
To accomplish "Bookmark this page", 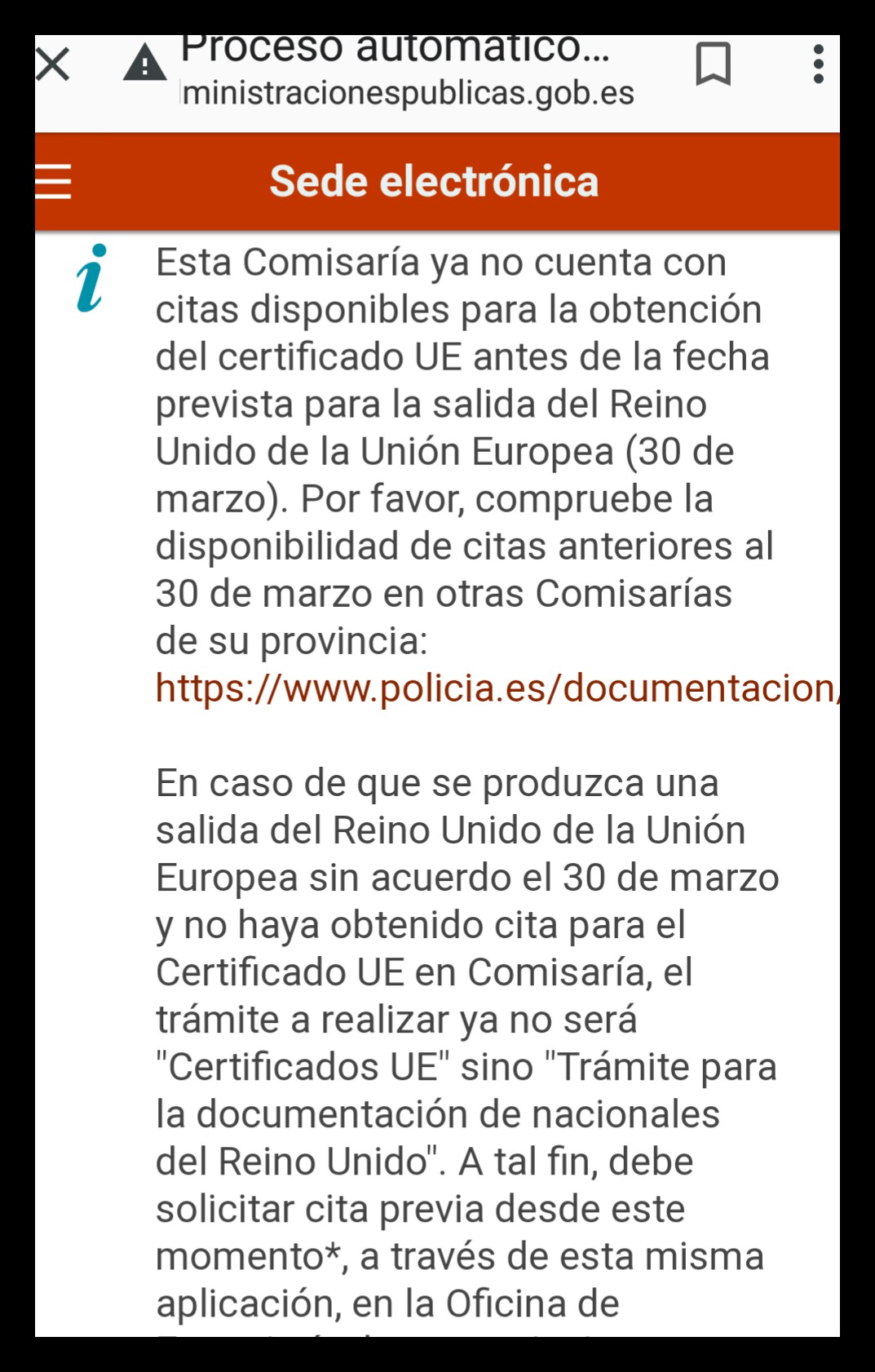I will 713,64.
